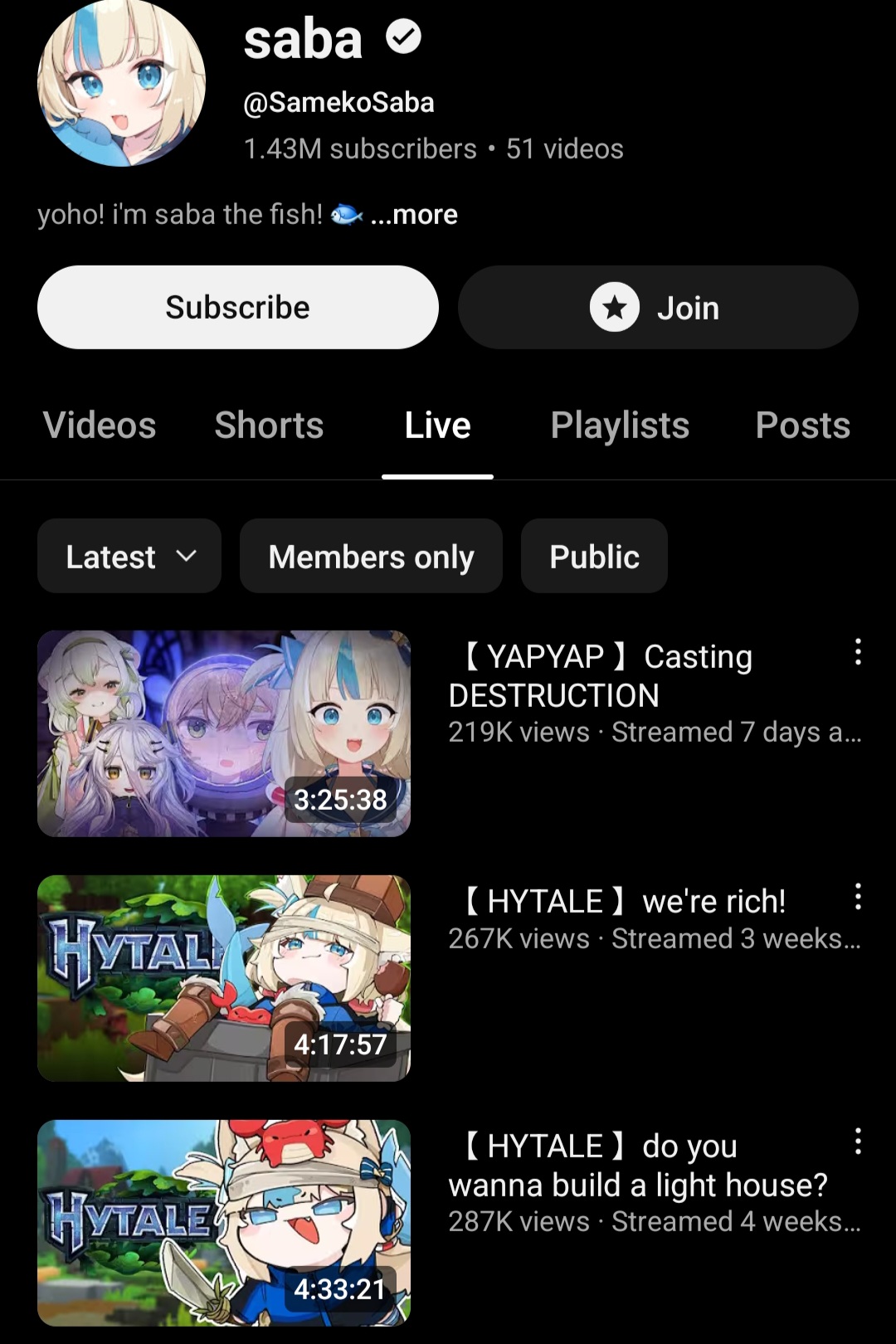Open the Latest sort dropdown
This screenshot has width=896, height=1344.
click(x=129, y=556)
